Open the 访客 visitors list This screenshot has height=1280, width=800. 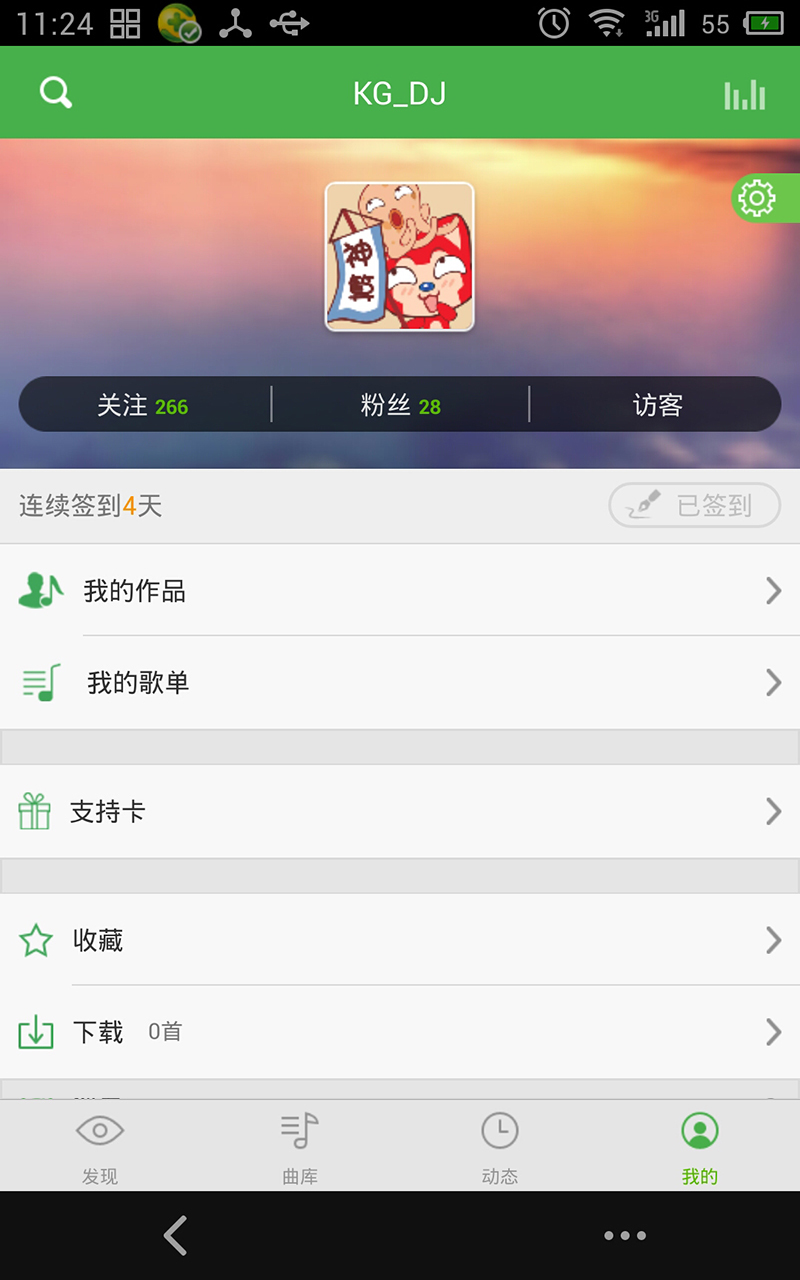[657, 405]
